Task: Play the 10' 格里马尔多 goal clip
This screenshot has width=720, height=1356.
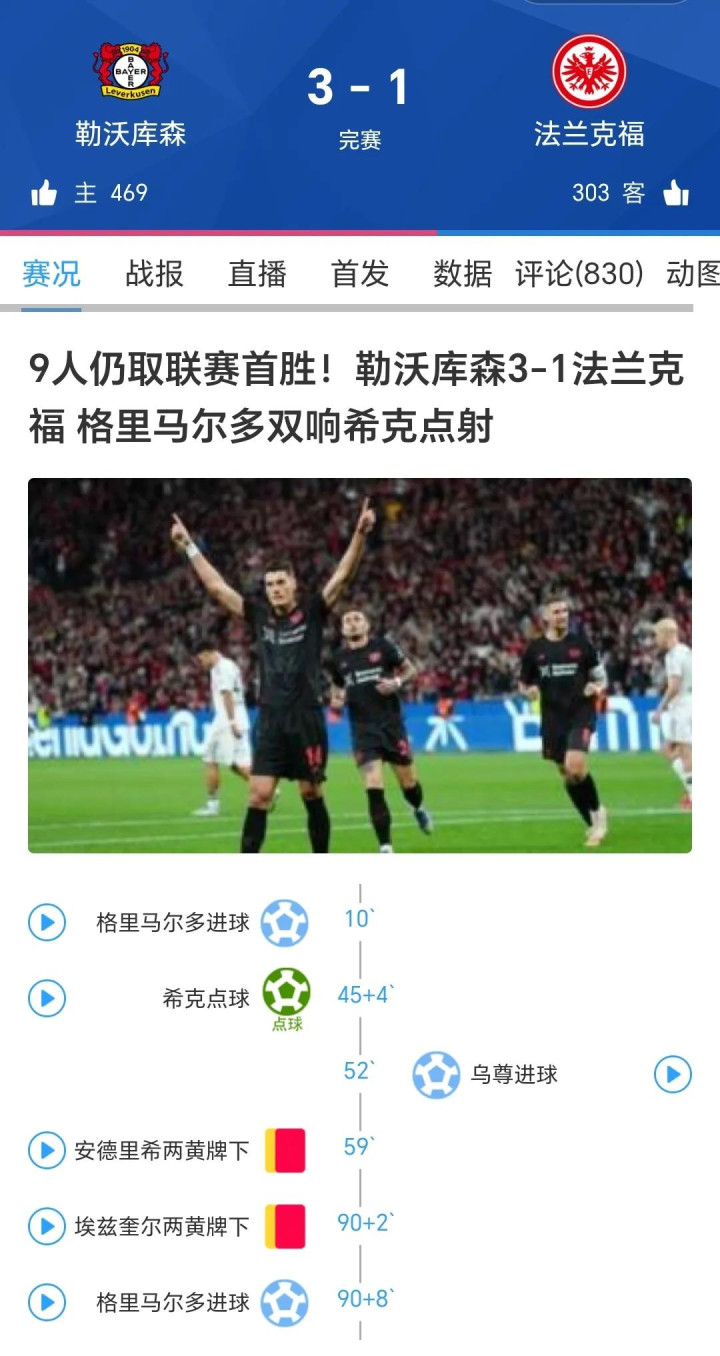Action: tap(47, 922)
